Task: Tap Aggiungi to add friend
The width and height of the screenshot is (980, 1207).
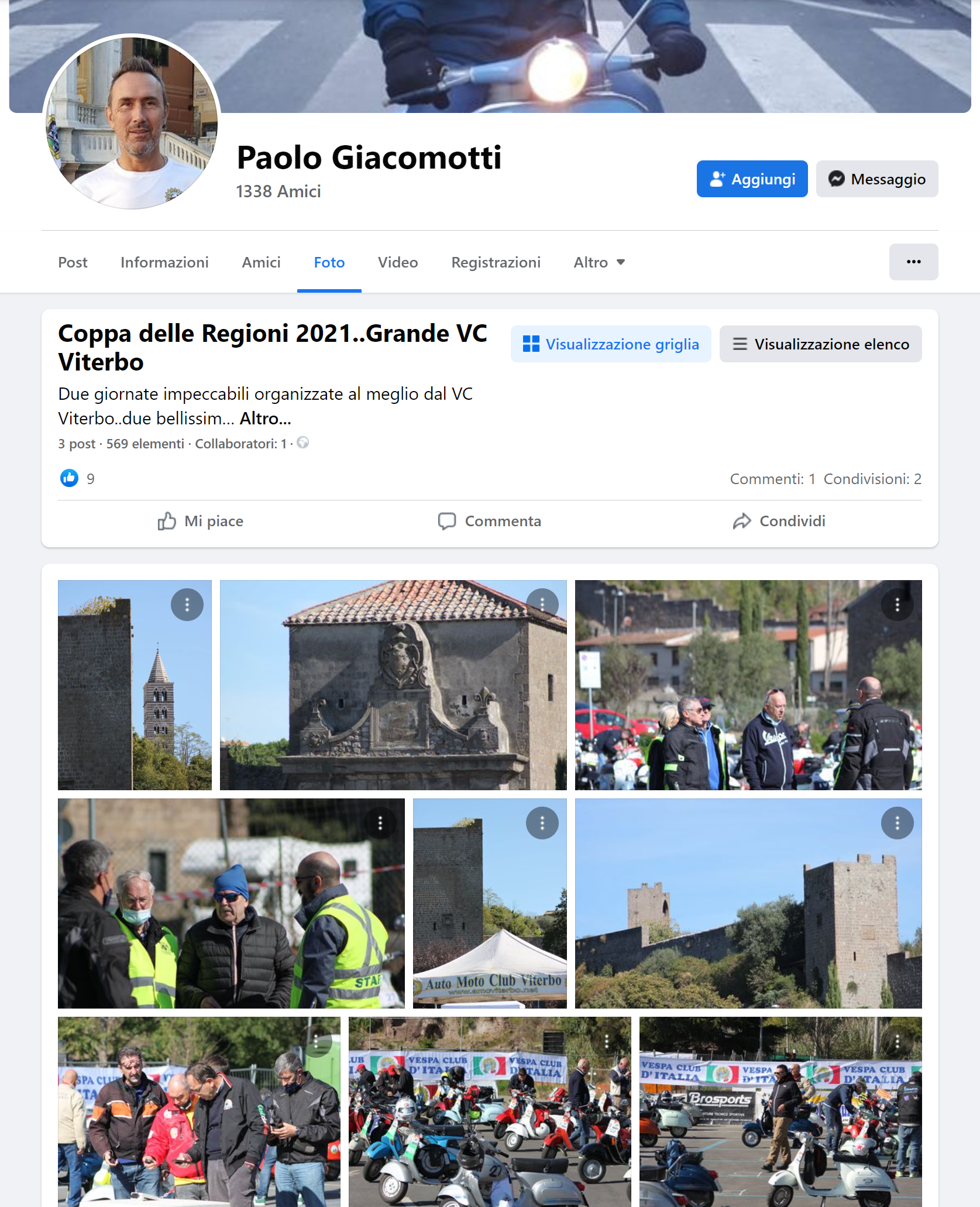Action: (x=752, y=179)
